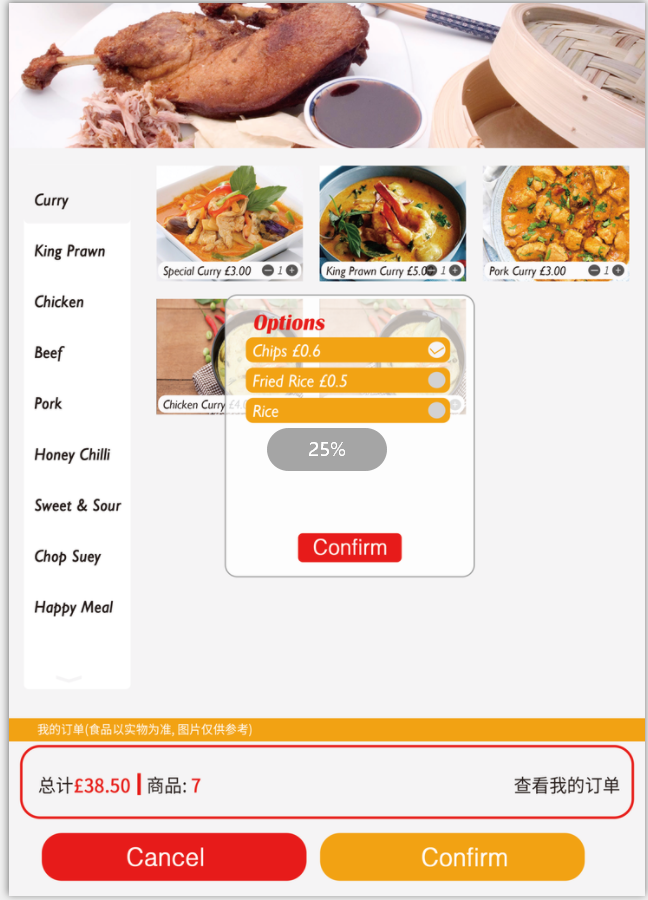This screenshot has width=648, height=900.
Task: Switch to Sweet & Sour category
Action: pos(77,506)
